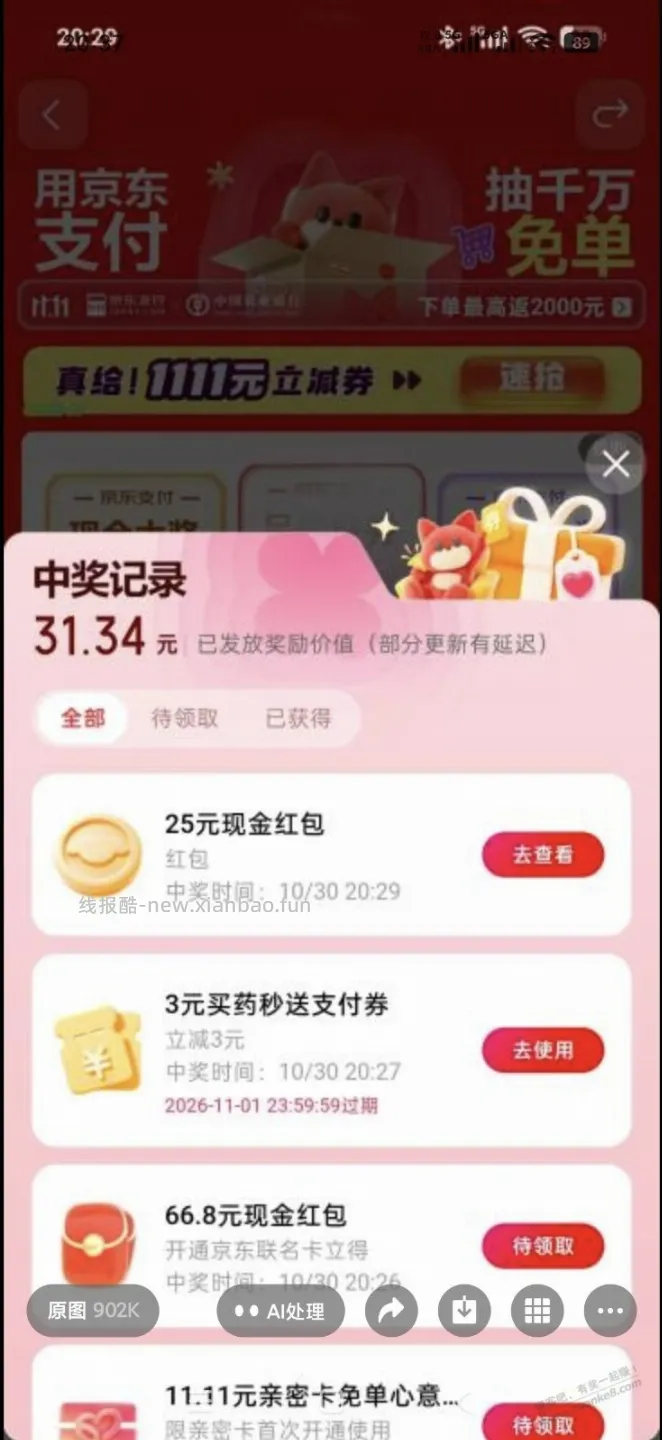Open the 已获得 tab
This screenshot has width=662, height=1440.
(x=297, y=717)
